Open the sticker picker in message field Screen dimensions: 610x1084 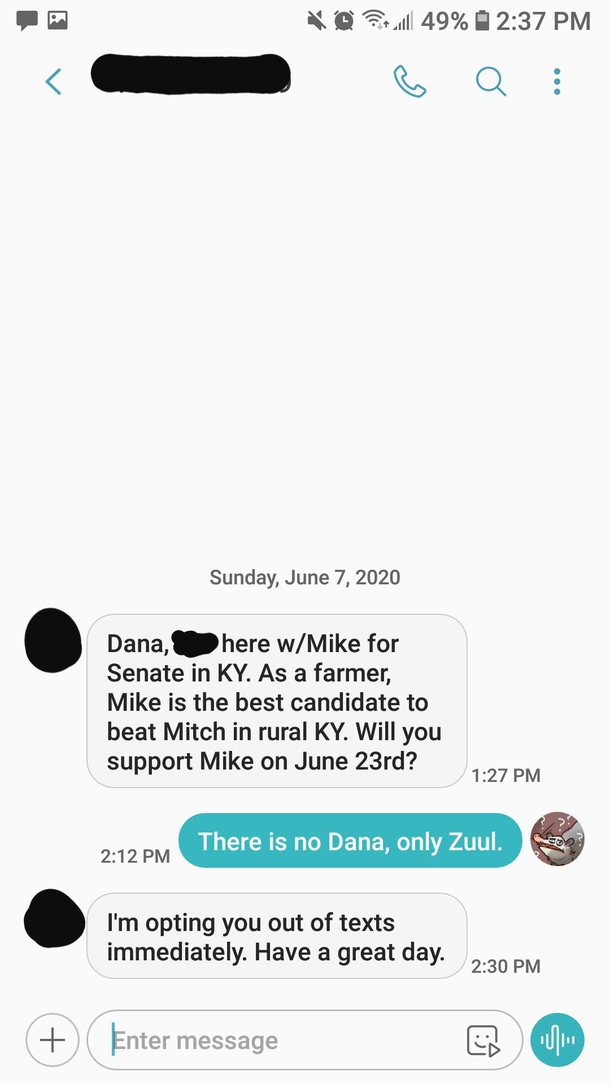(x=483, y=1041)
